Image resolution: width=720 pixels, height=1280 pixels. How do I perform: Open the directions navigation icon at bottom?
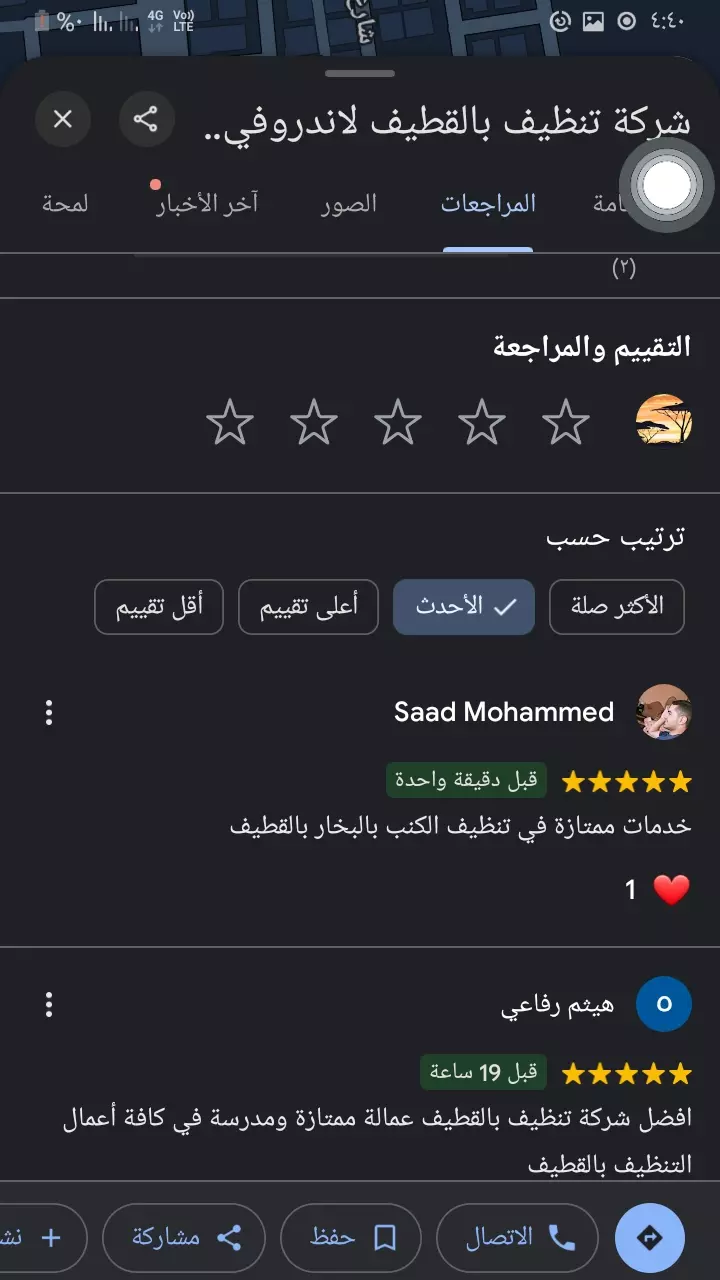(x=649, y=1237)
